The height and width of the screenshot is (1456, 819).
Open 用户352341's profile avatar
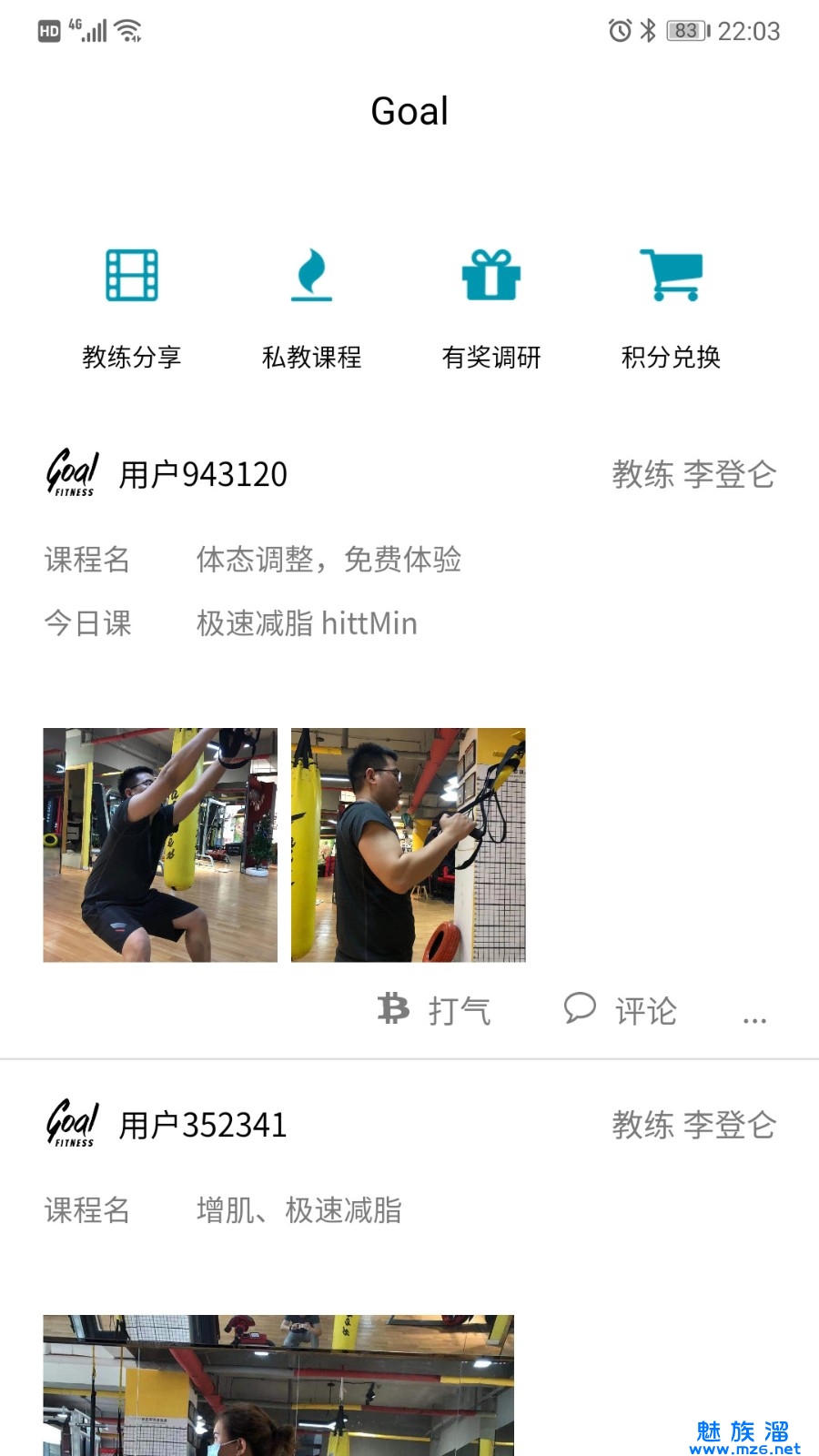pyautogui.click(x=72, y=1124)
